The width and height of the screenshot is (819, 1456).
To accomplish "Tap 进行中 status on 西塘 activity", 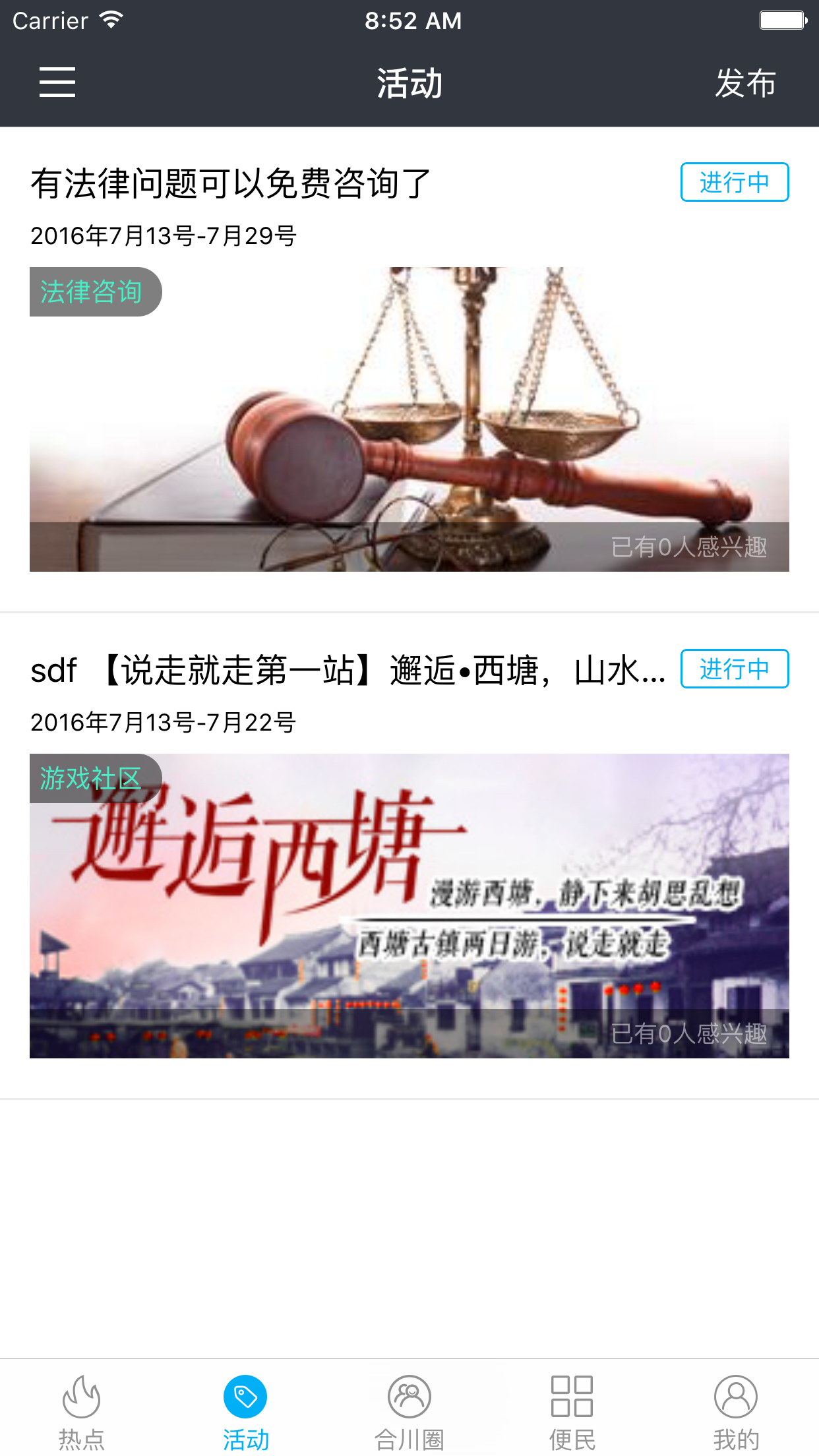I will pyautogui.click(x=734, y=669).
